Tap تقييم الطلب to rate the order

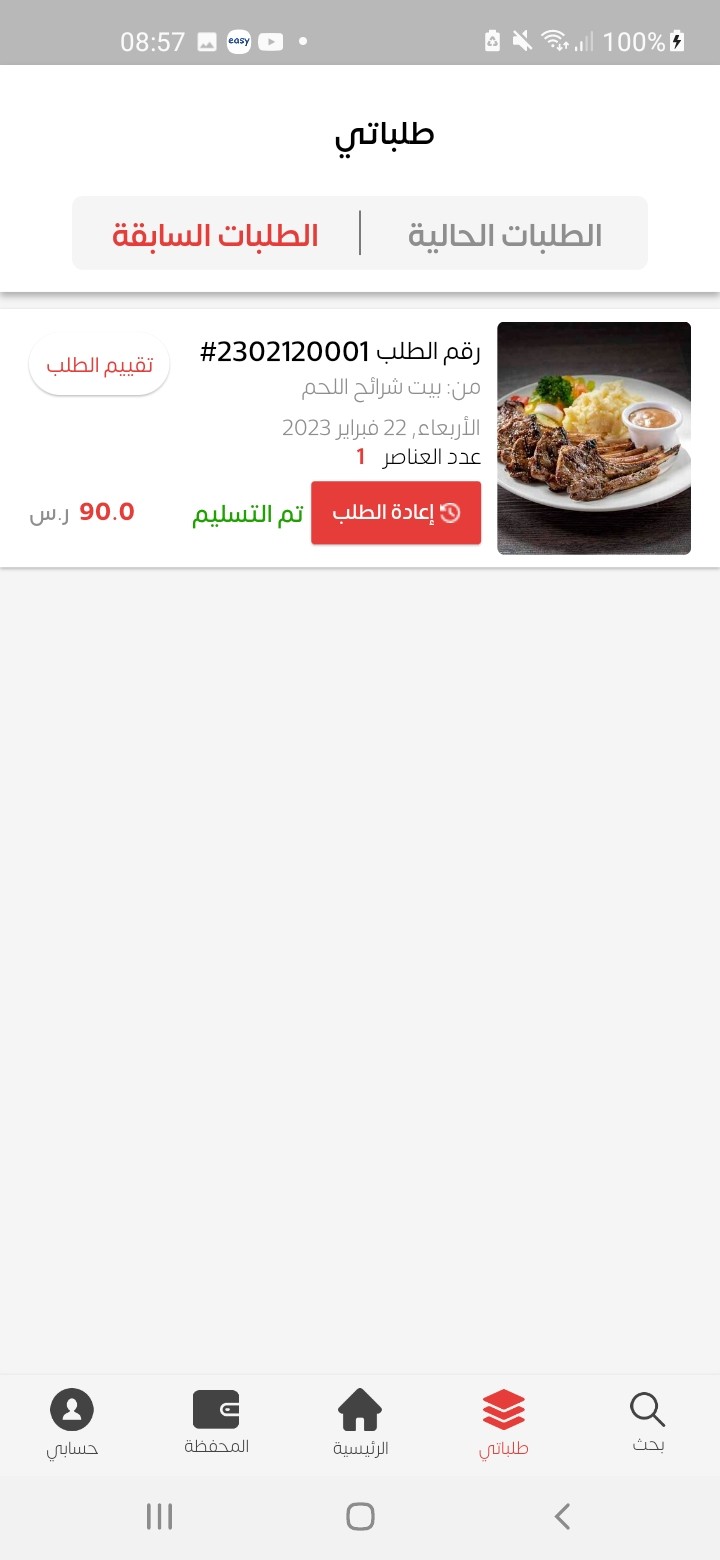pyautogui.click(x=99, y=364)
